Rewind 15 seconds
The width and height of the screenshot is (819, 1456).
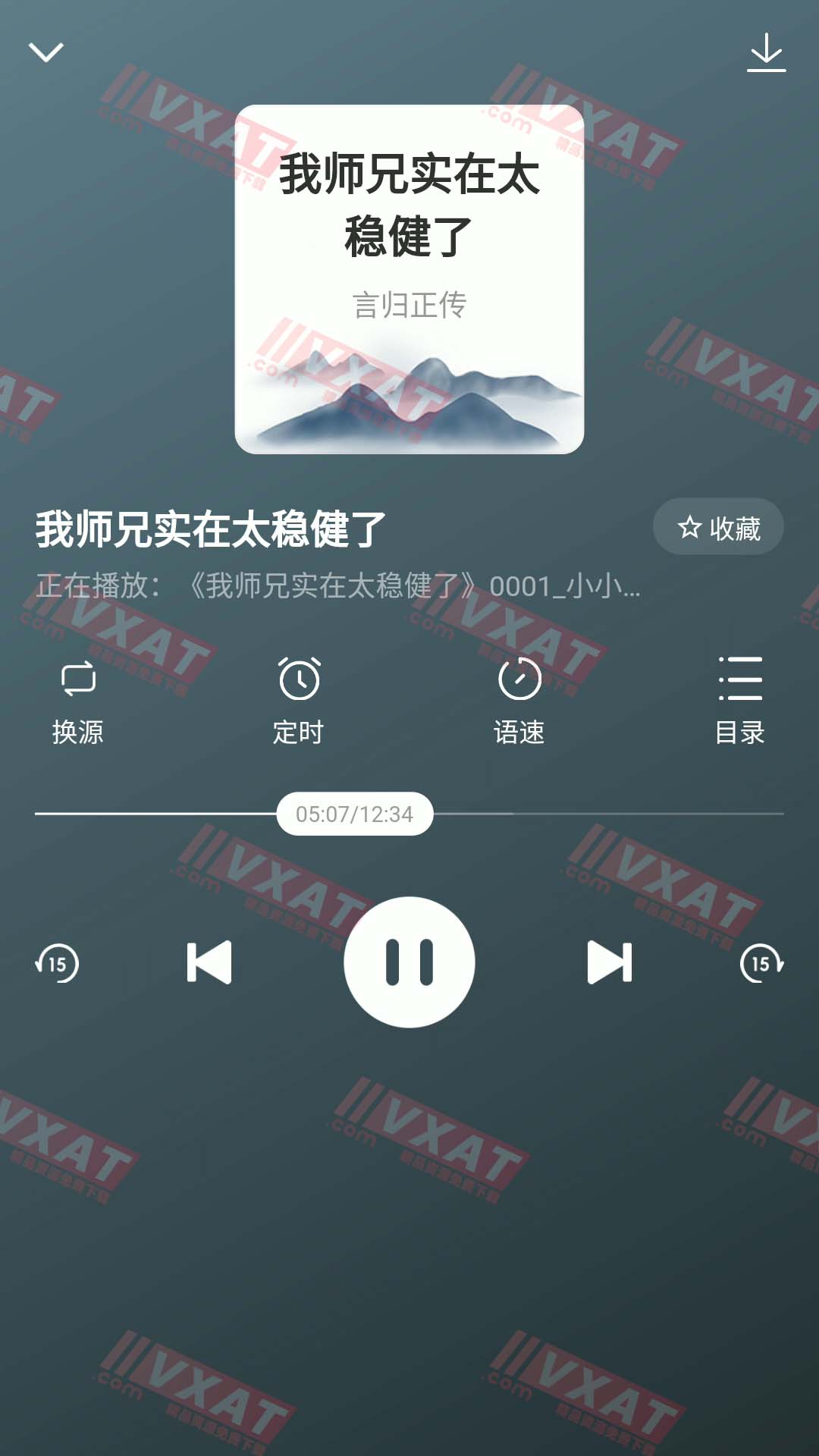(57, 963)
